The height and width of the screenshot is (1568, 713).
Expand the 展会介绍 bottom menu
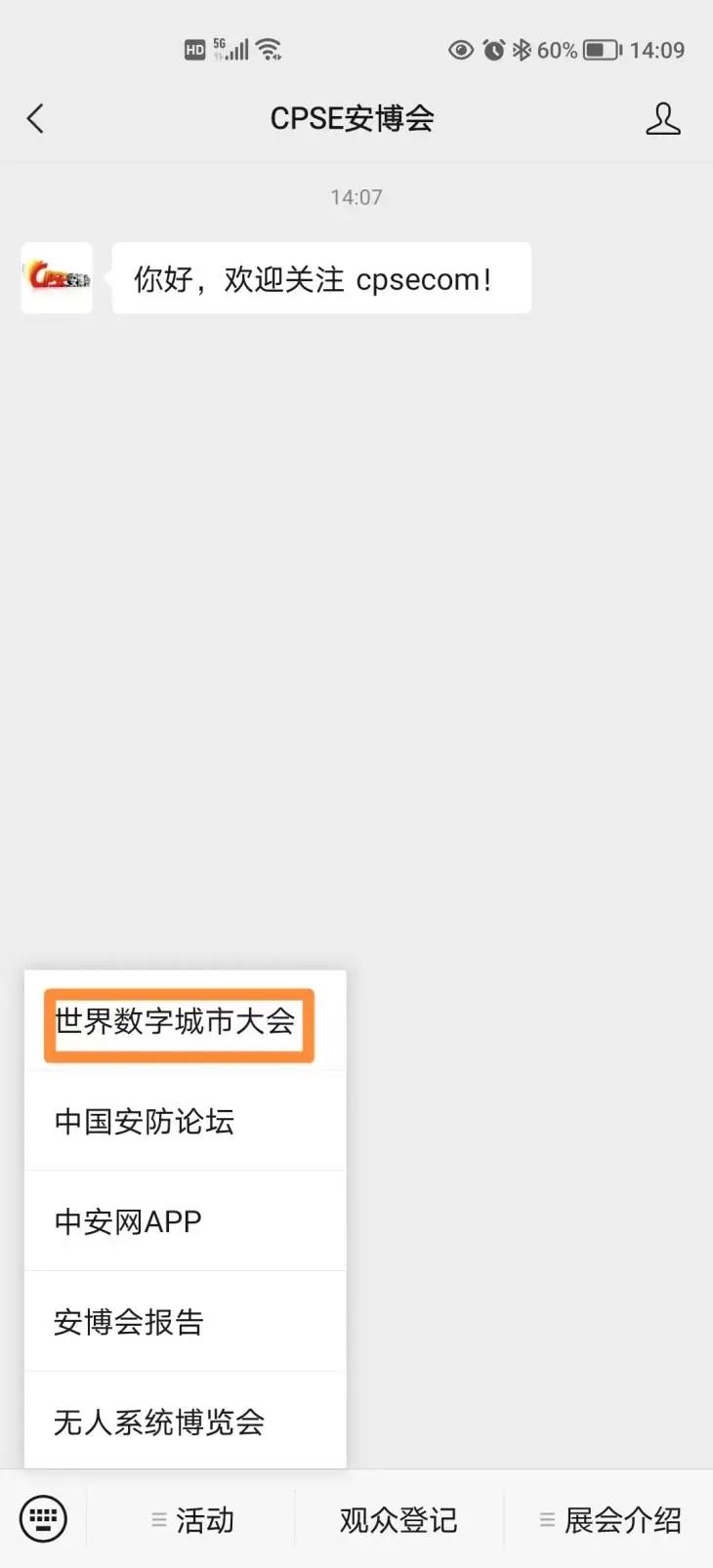(x=610, y=1520)
